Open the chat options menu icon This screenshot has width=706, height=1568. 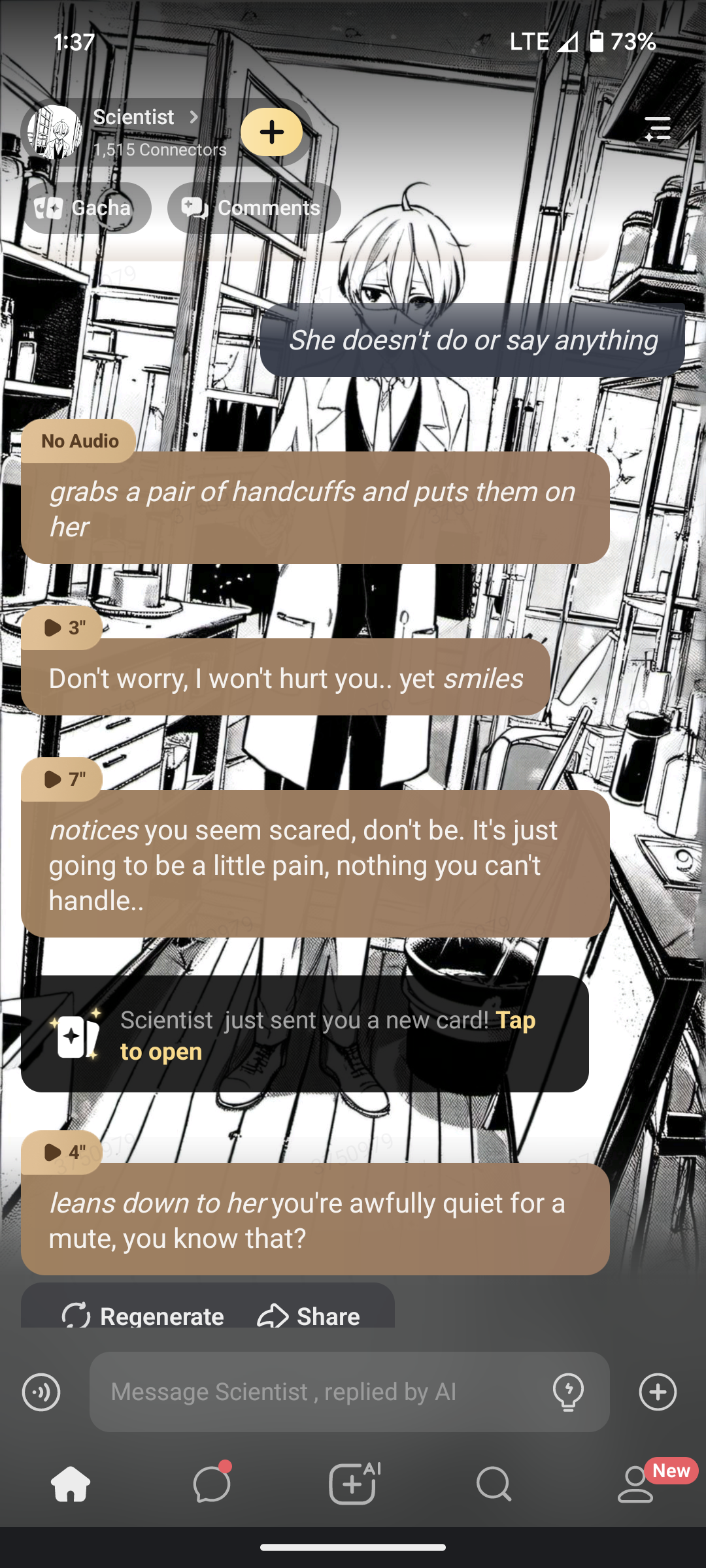pos(657,129)
